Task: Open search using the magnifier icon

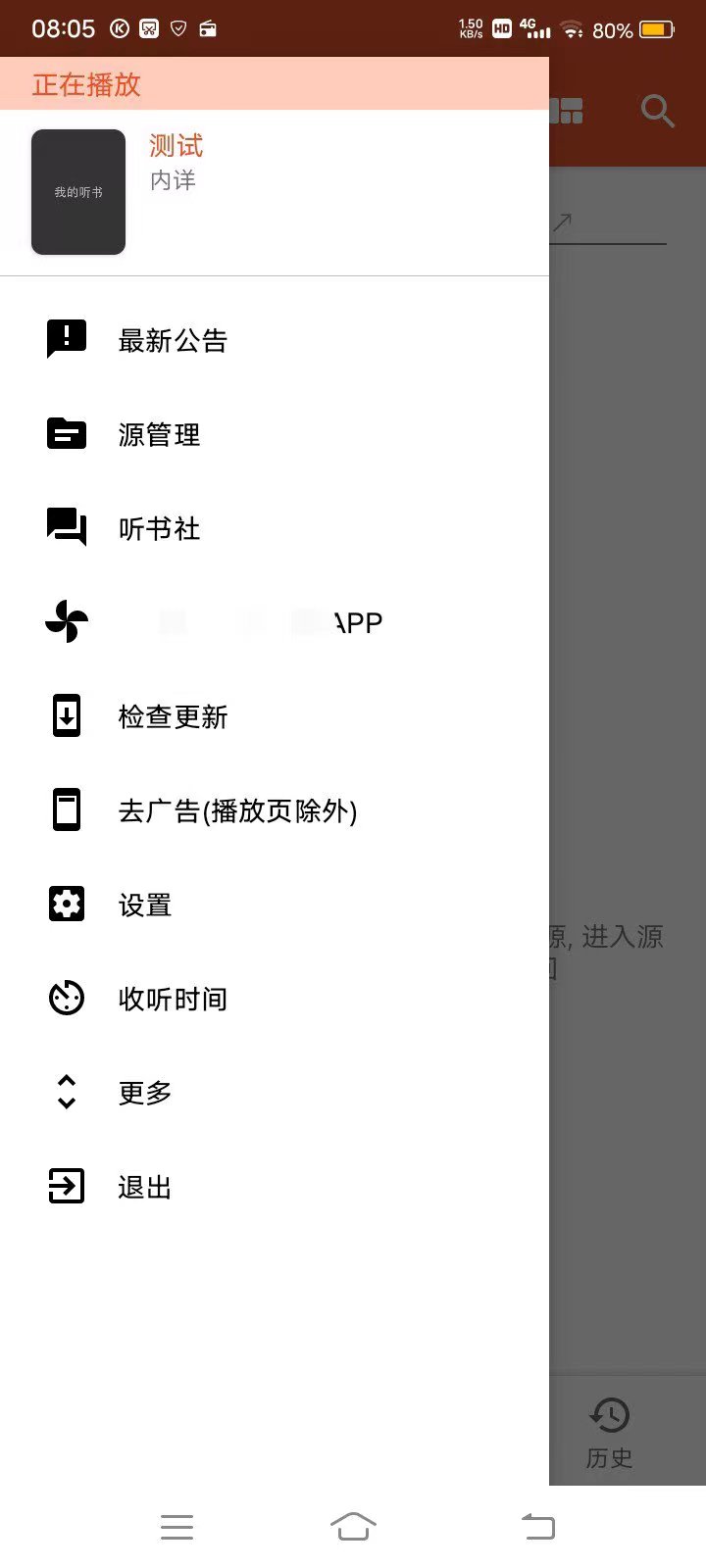Action: tap(657, 112)
